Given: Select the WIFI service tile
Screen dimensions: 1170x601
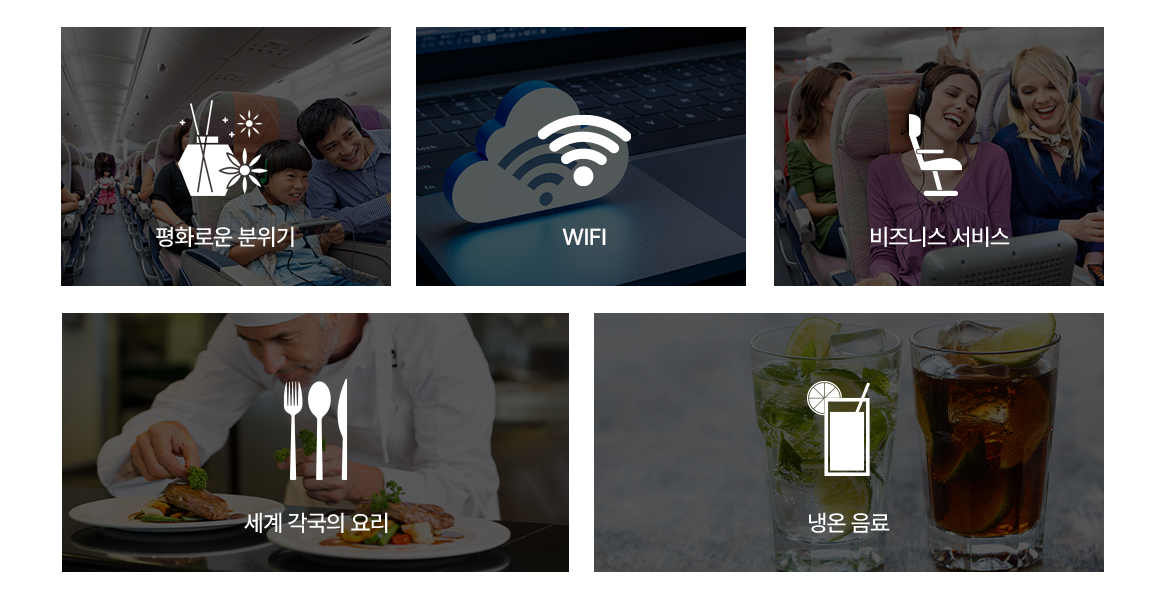Looking at the screenshot, I should 581,157.
